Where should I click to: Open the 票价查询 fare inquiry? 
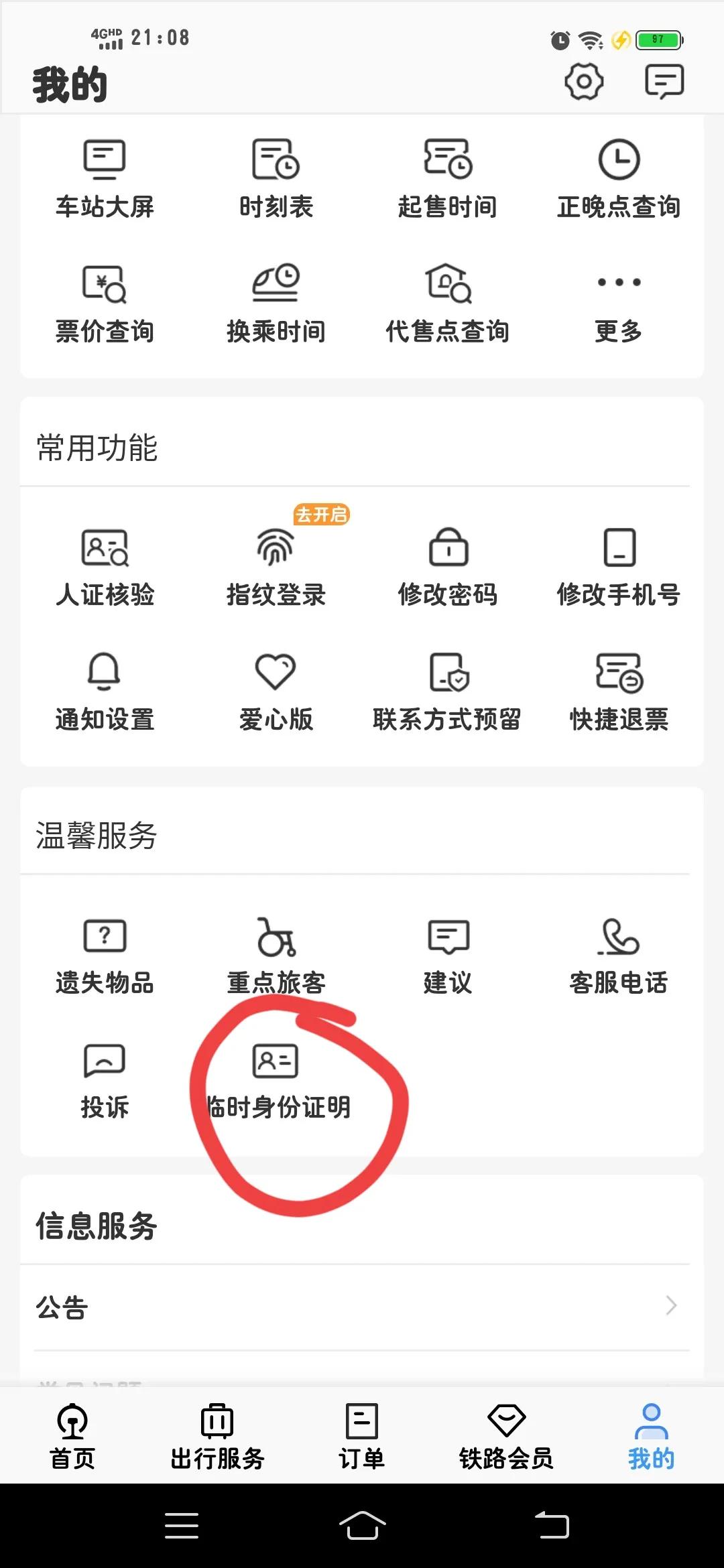coord(104,302)
